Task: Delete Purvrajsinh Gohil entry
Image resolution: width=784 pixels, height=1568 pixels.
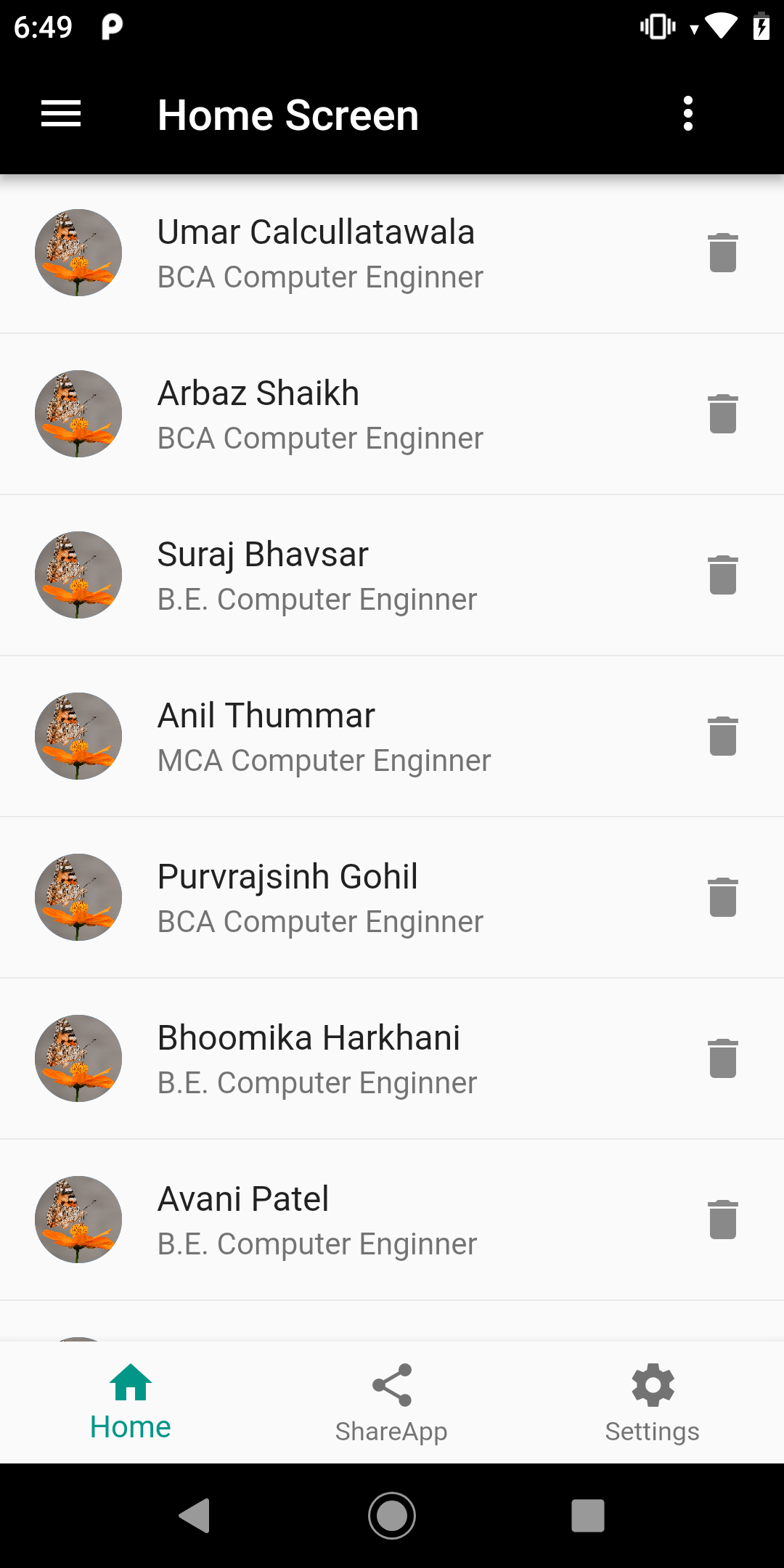Action: pos(722,897)
